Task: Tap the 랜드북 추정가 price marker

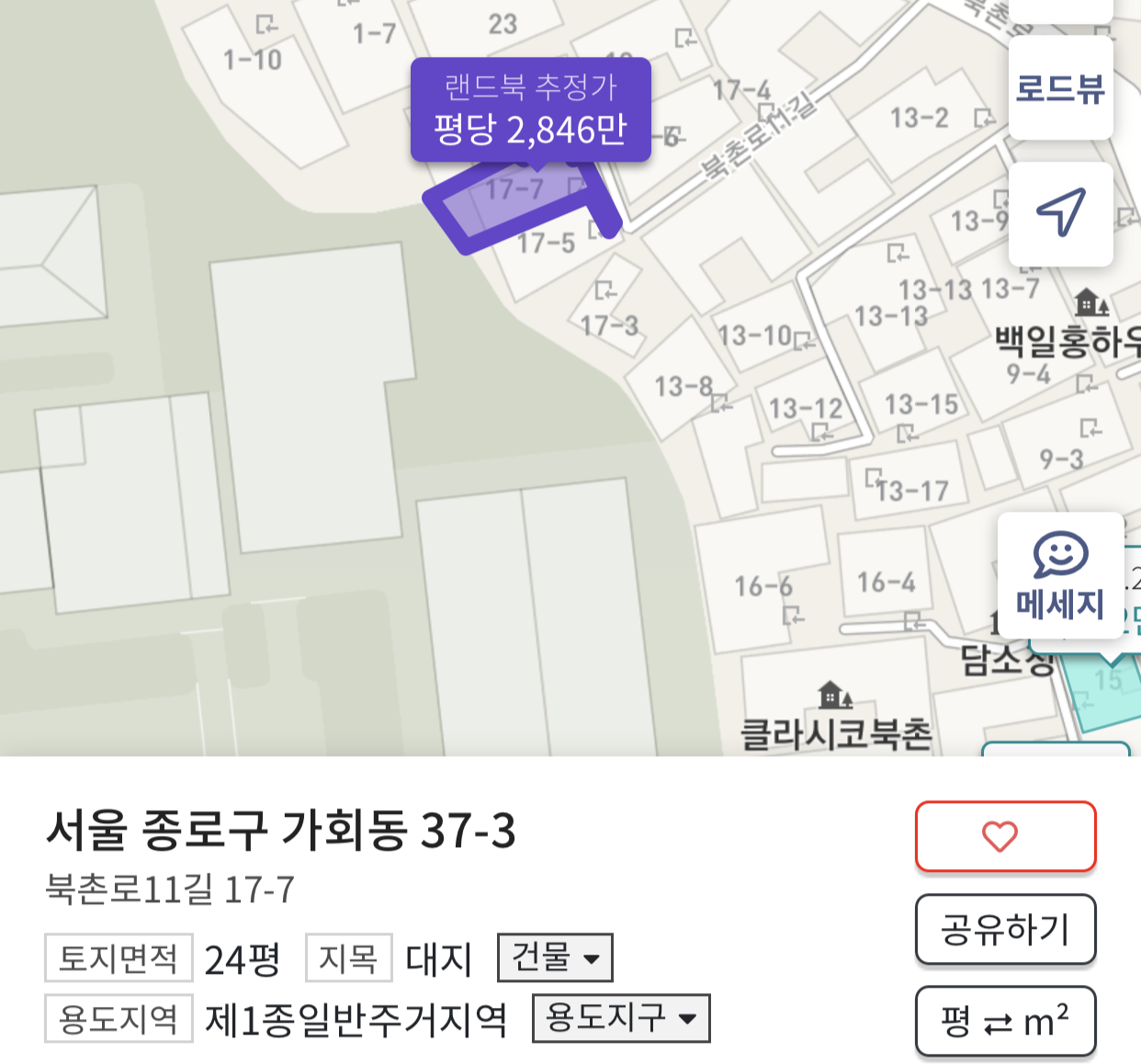Action: (530, 110)
